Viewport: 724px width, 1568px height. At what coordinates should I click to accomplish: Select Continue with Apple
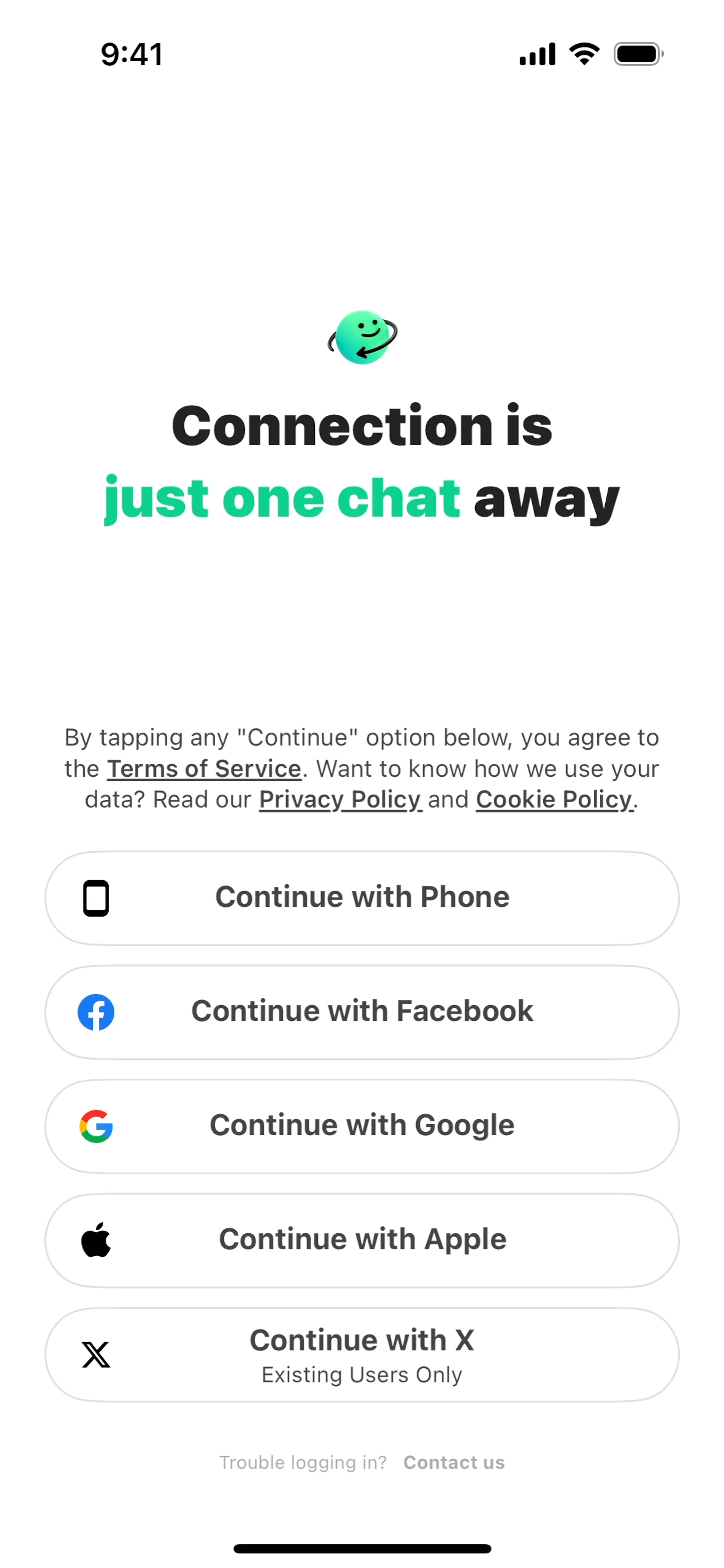(362, 1240)
